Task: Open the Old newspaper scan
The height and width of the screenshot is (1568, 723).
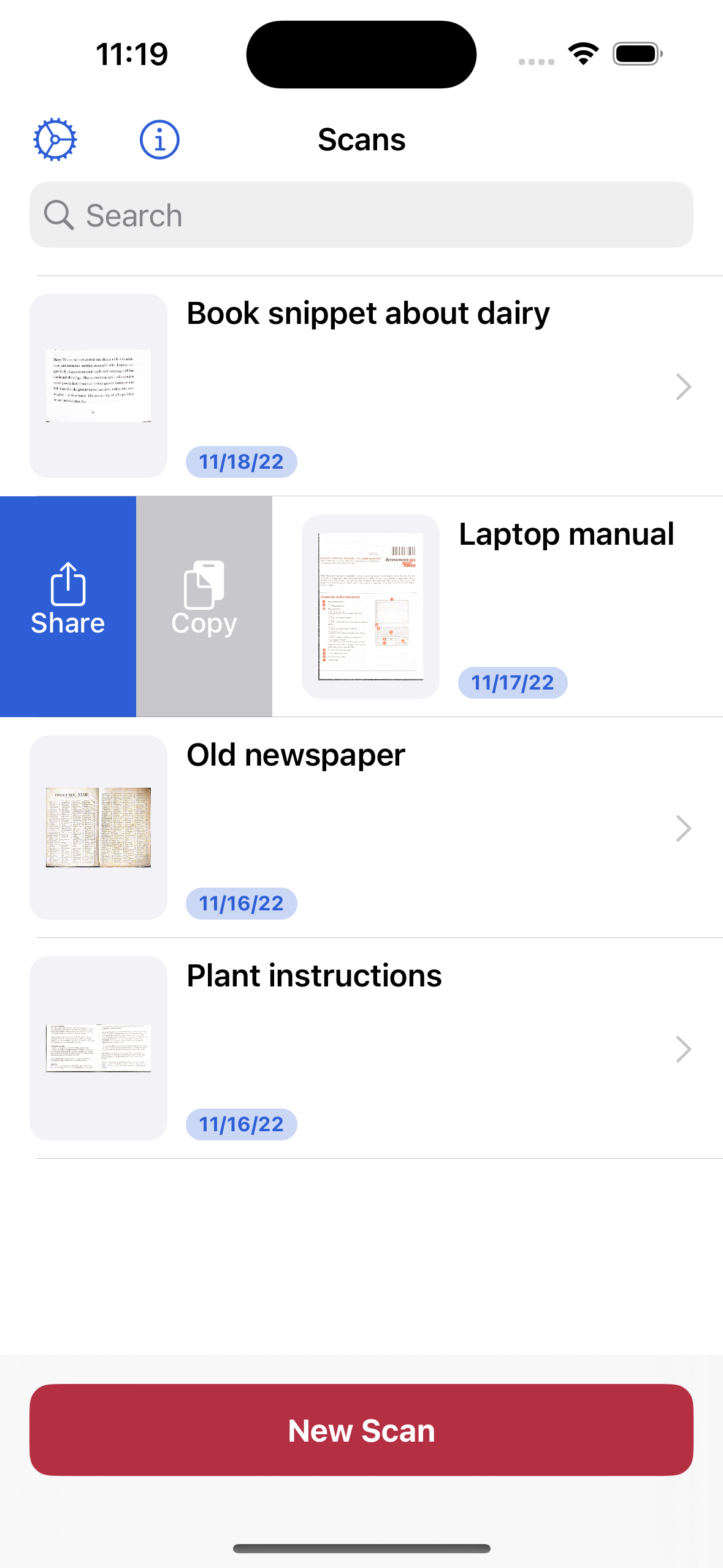Action: click(x=368, y=828)
